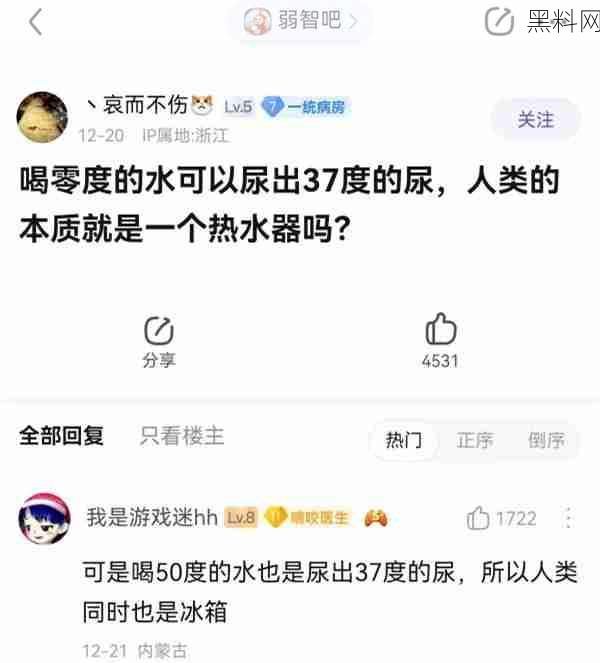Open more options on 我是游戏迷hh's reply
Screen dimensions: 600x663
(568, 518)
